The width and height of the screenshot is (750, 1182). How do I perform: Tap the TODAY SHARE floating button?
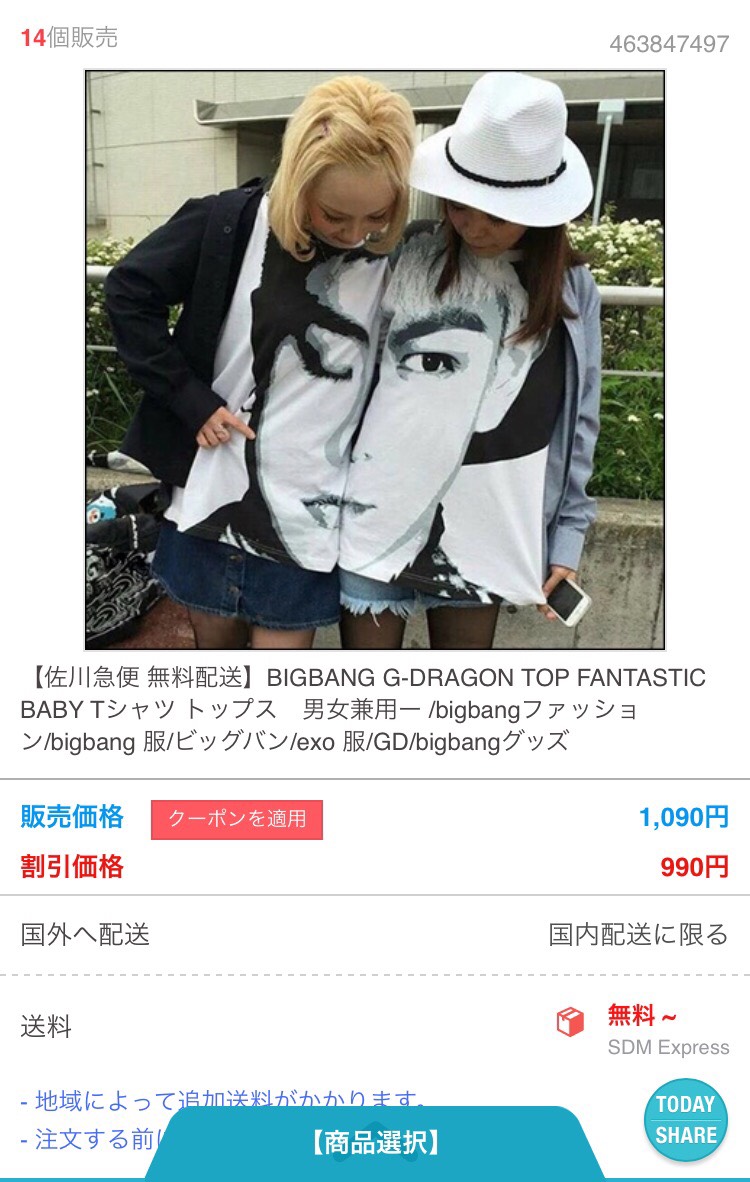click(x=686, y=1120)
